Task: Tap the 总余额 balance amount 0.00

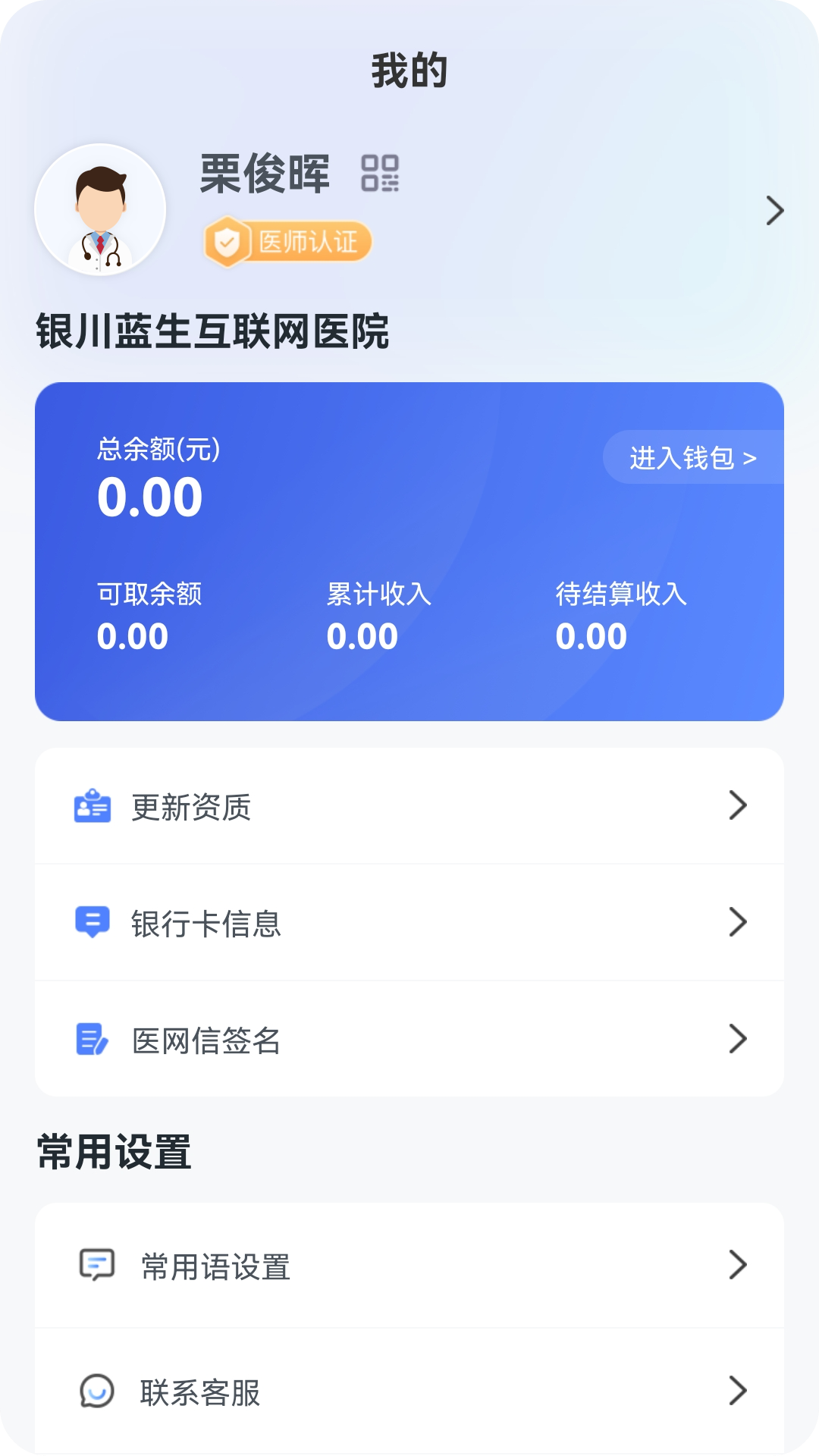Action: [150, 497]
